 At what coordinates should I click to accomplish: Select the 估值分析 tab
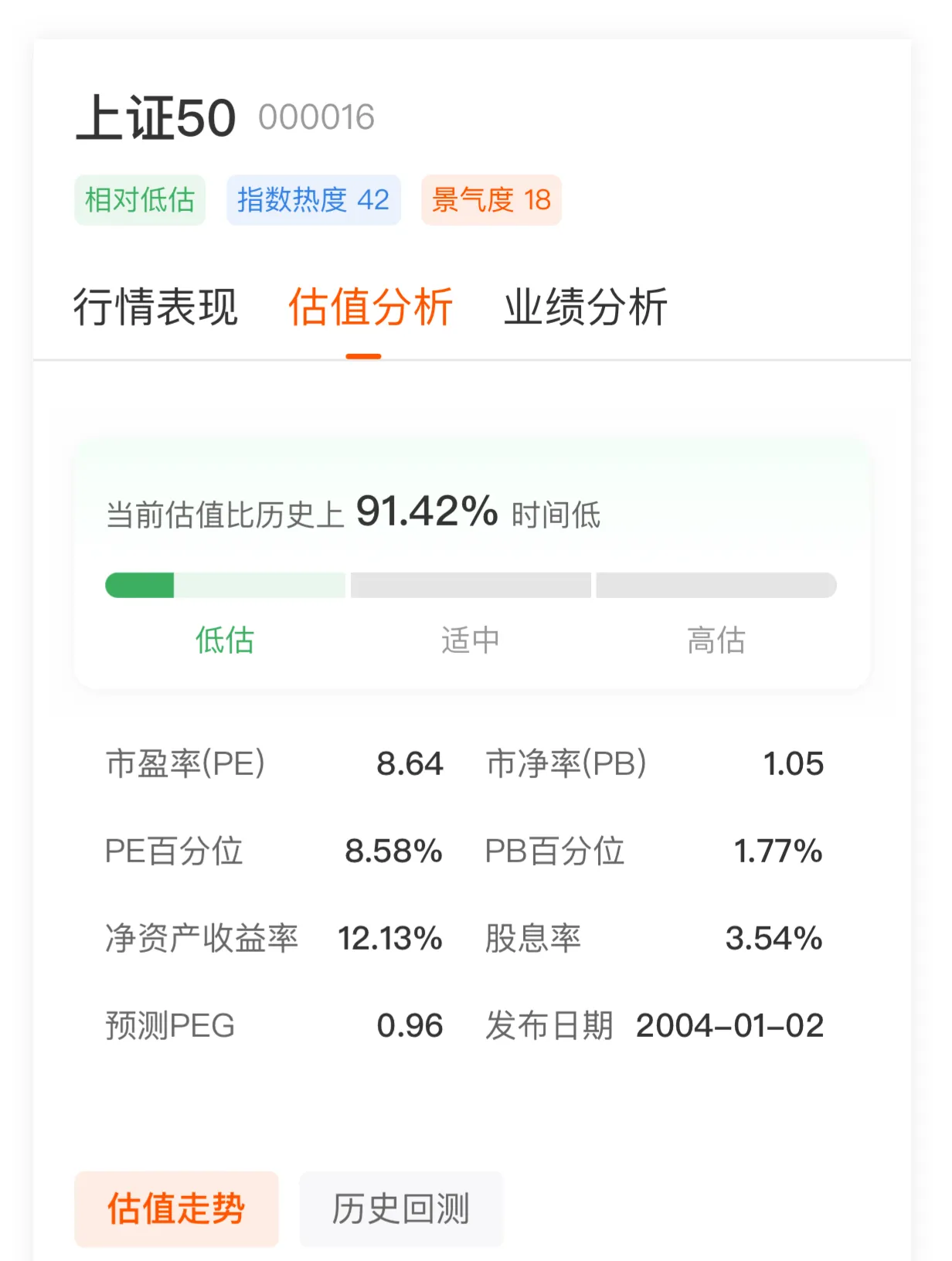click(370, 308)
